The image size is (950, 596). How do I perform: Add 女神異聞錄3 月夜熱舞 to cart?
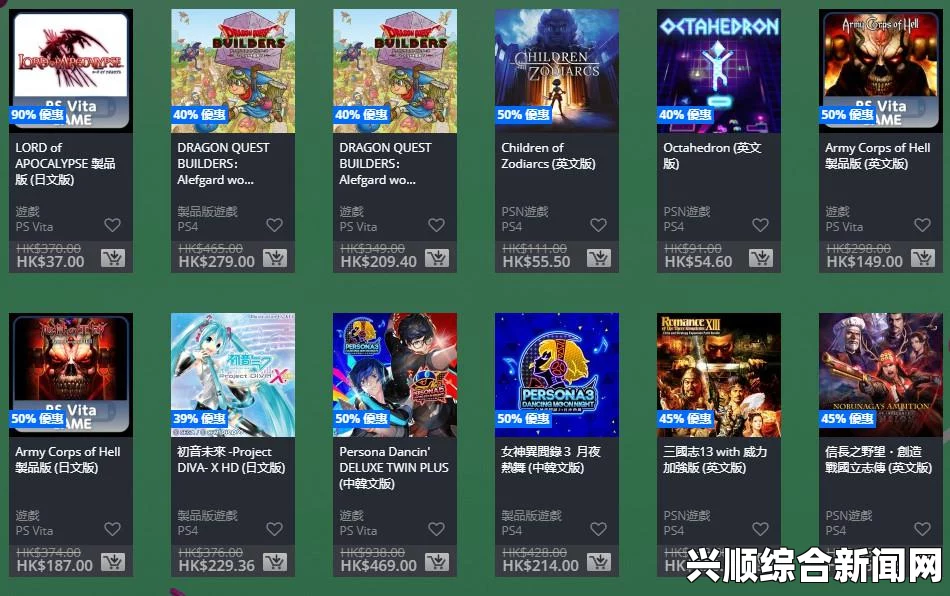click(598, 563)
